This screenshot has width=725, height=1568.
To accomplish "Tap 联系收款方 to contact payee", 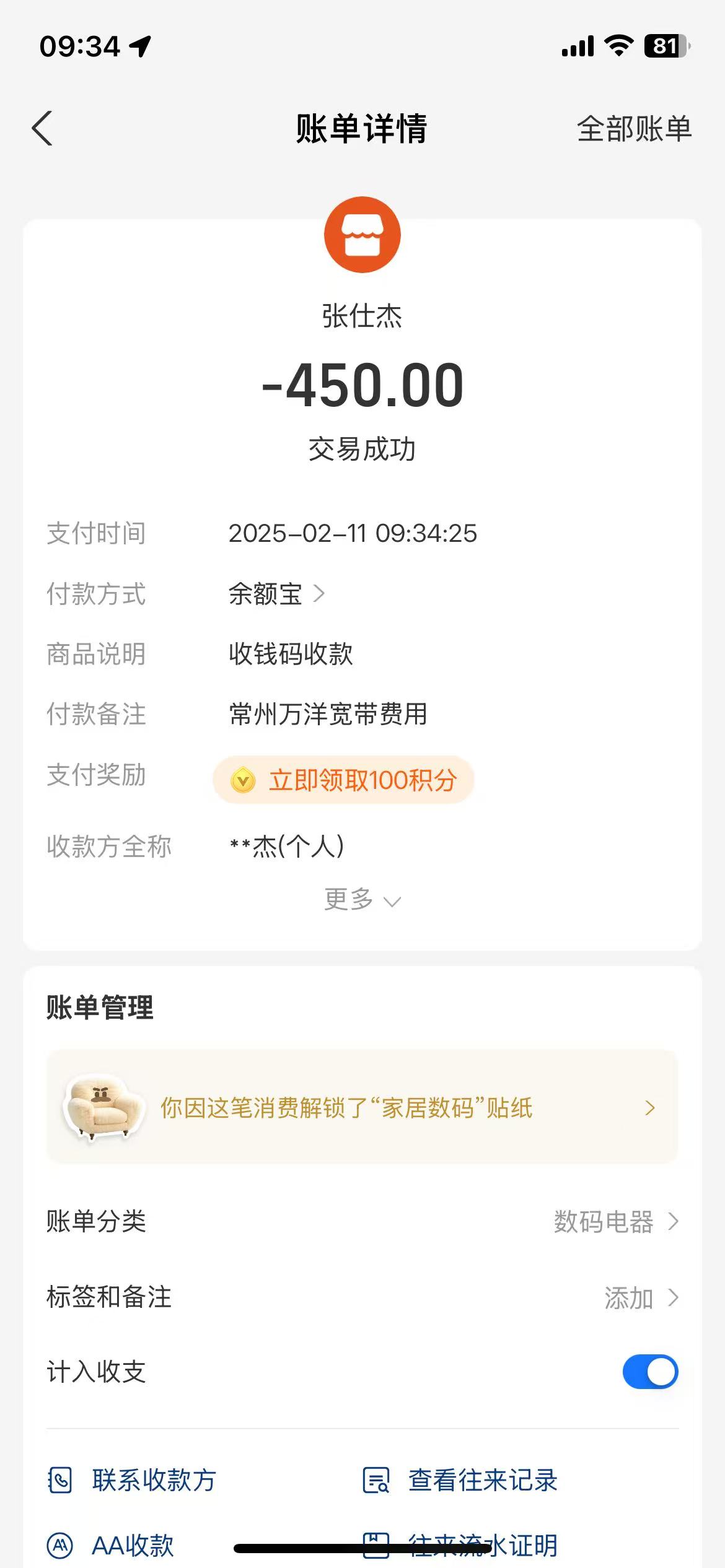I will pyautogui.click(x=133, y=1481).
